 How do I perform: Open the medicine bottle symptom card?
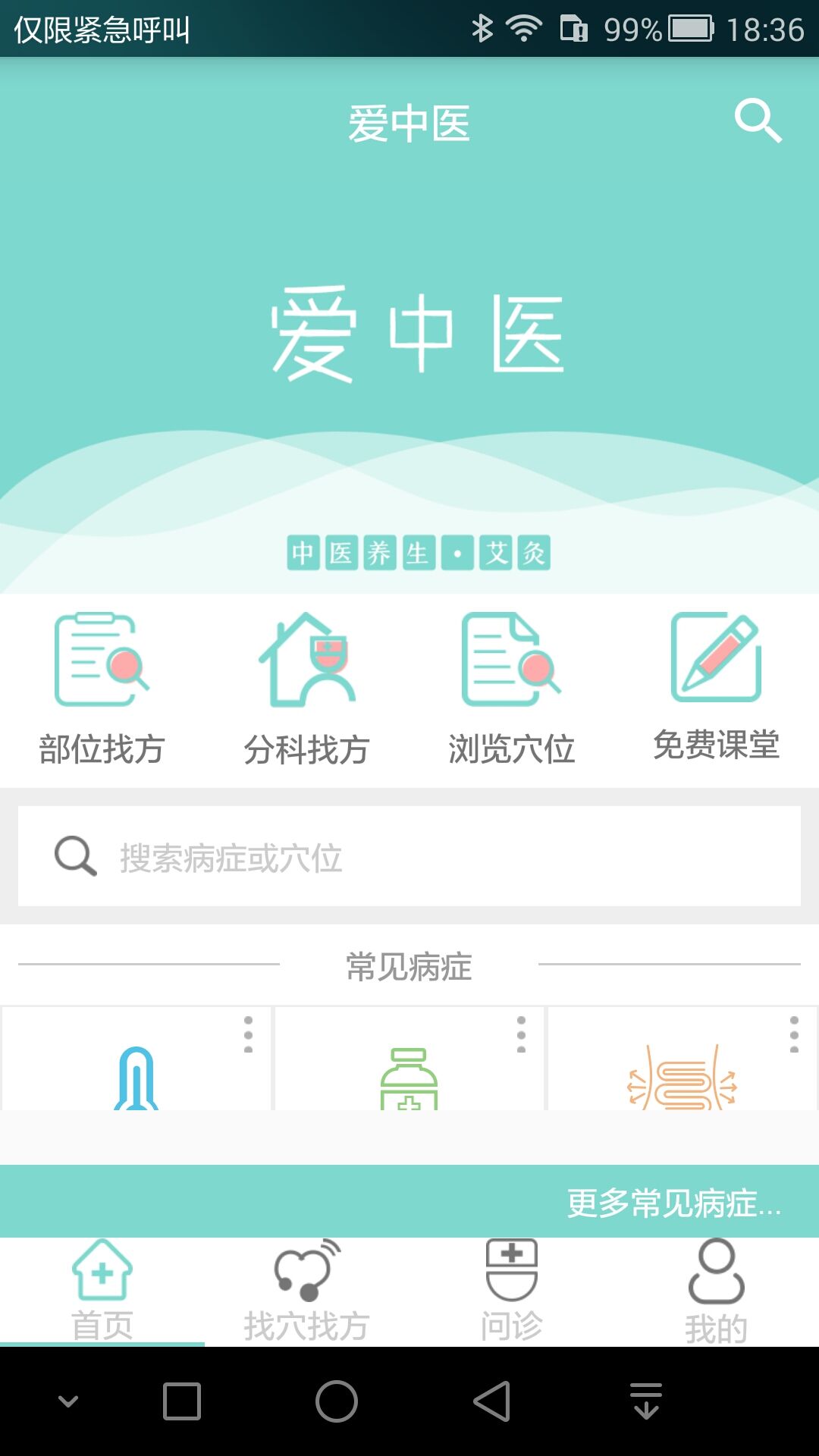[409, 1077]
